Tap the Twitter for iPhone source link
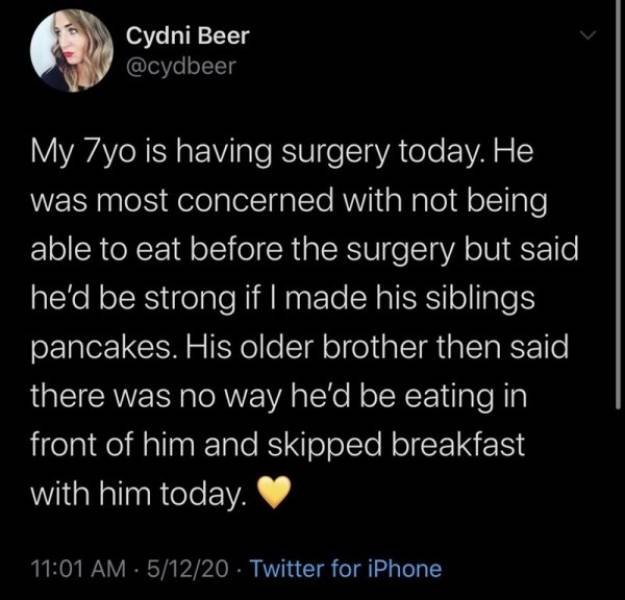This screenshot has height=600, width=625. 344,569
